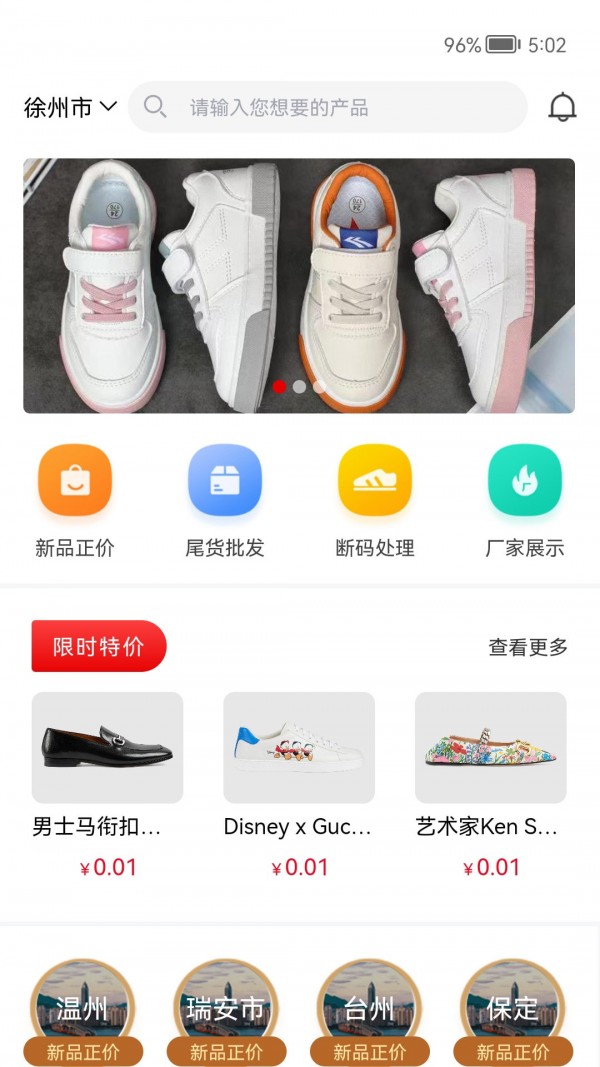This screenshot has height=1067, width=600.
Task: Tap the product search box
Action: (x=328, y=107)
